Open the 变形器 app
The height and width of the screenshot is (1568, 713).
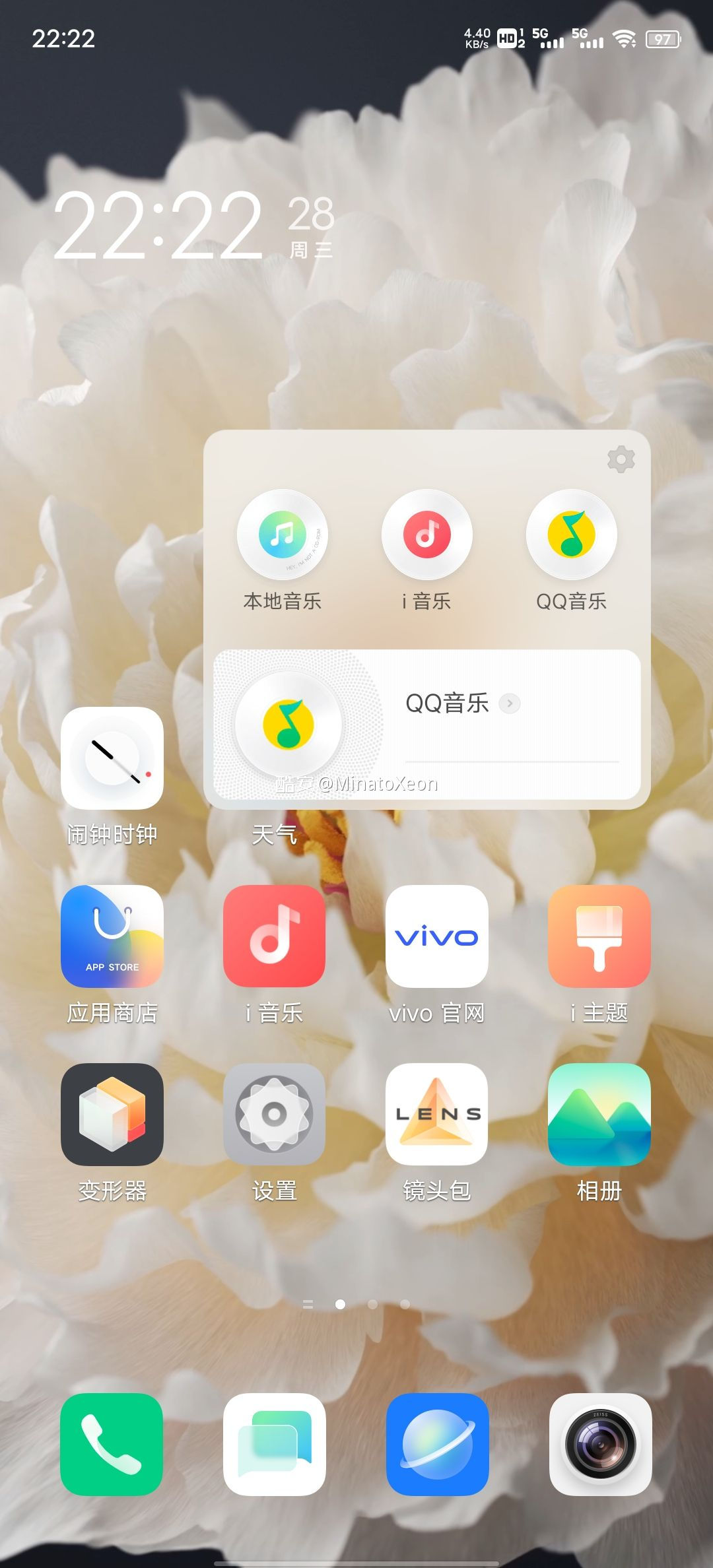[112, 1115]
